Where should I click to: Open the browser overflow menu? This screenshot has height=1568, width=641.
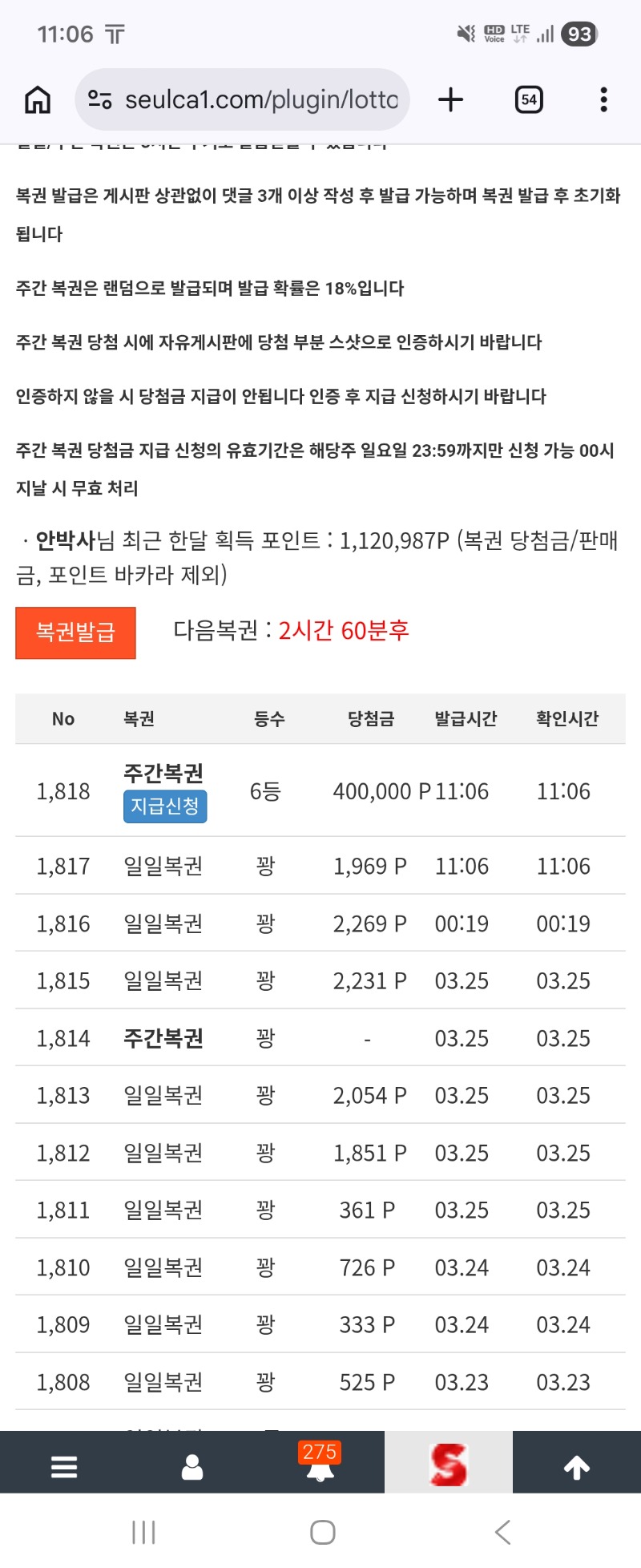[603, 100]
